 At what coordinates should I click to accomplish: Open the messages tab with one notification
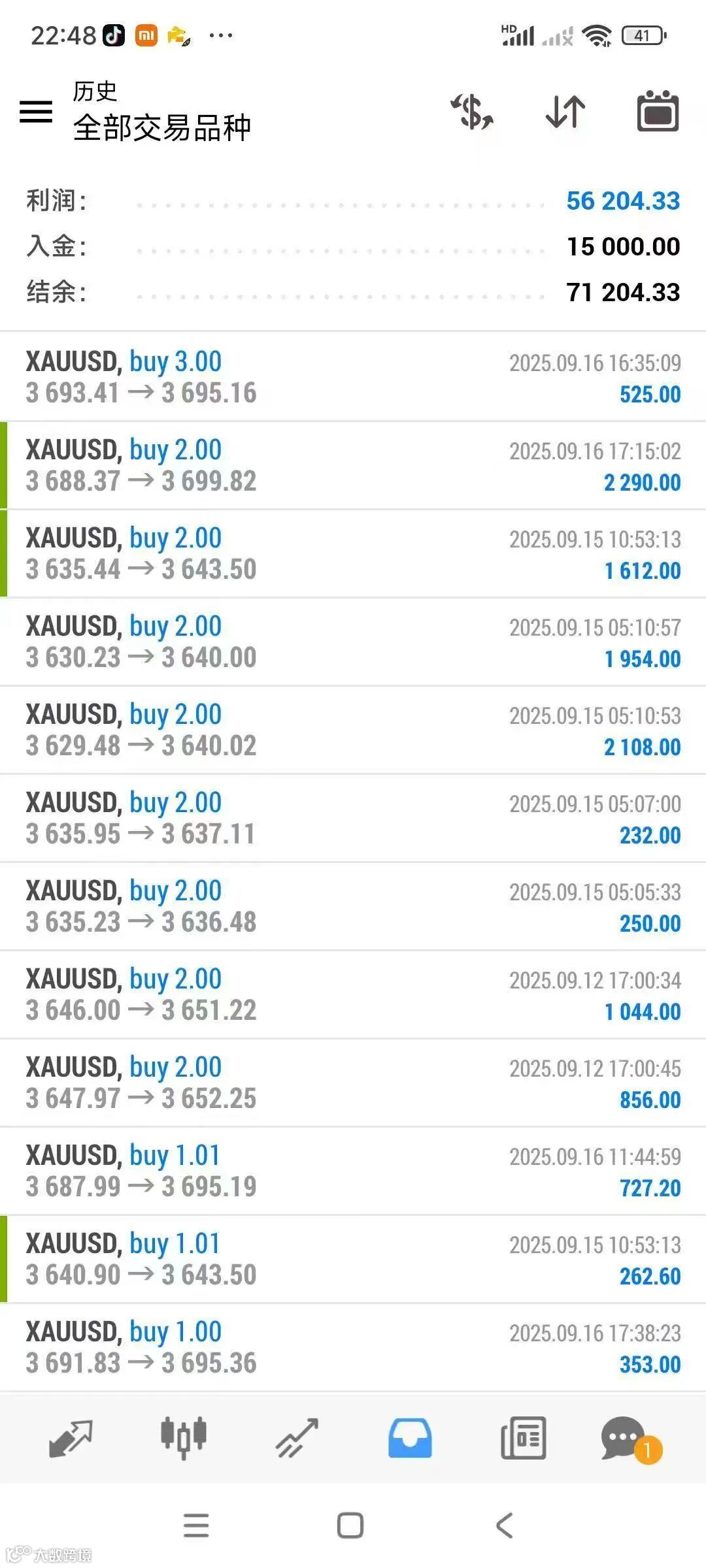click(x=628, y=1438)
